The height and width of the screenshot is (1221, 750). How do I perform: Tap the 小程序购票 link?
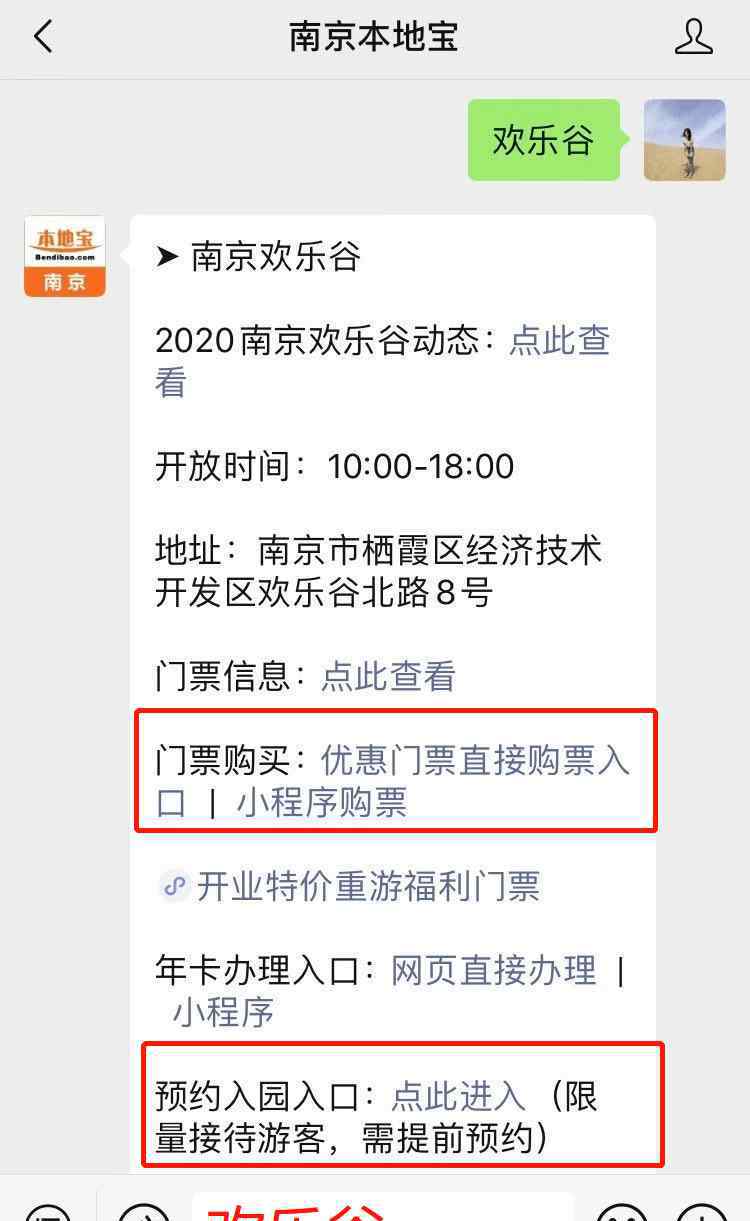click(x=321, y=802)
